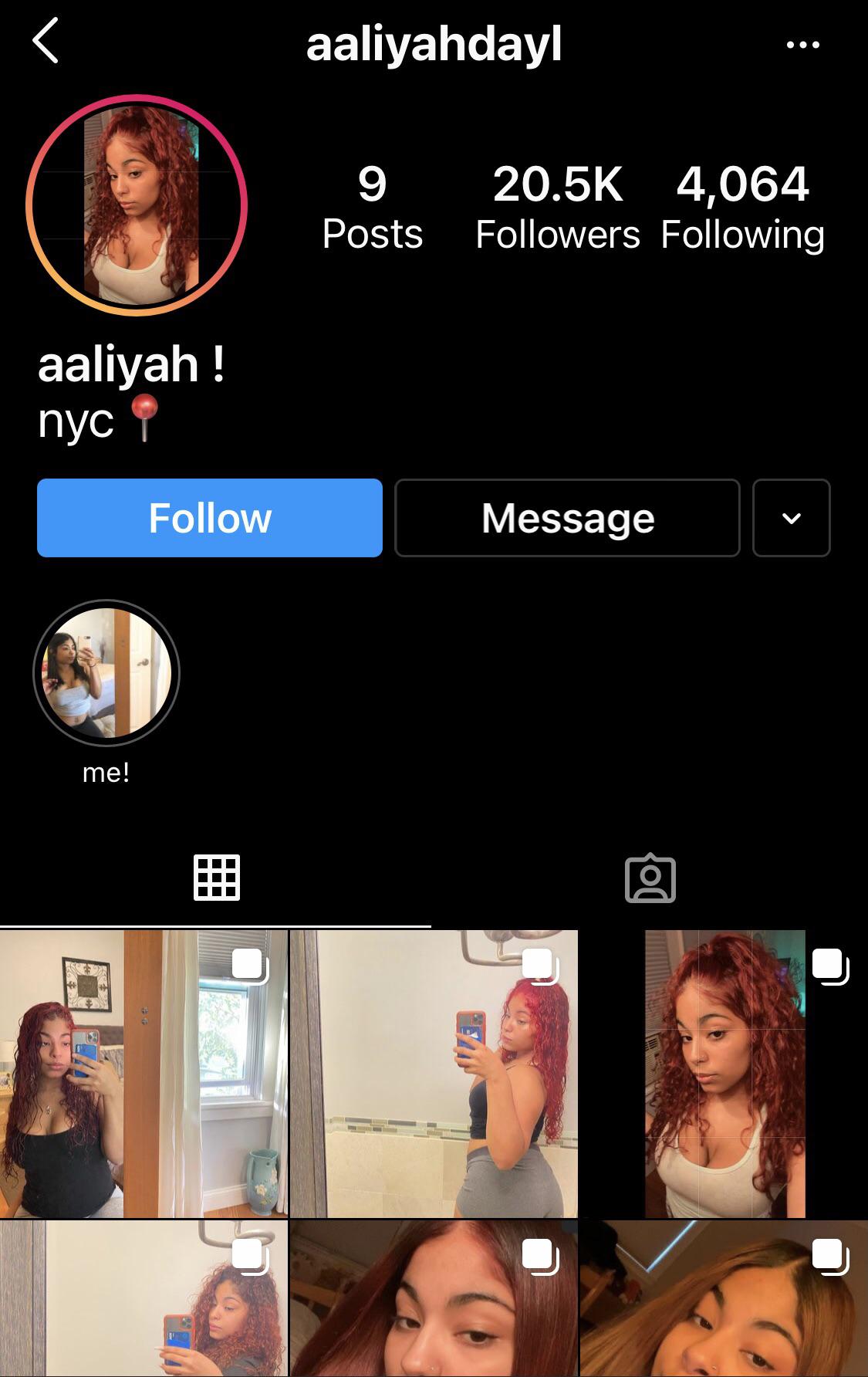Switch to the posts grid tab
This screenshot has height=1377, width=868.
coord(216,878)
